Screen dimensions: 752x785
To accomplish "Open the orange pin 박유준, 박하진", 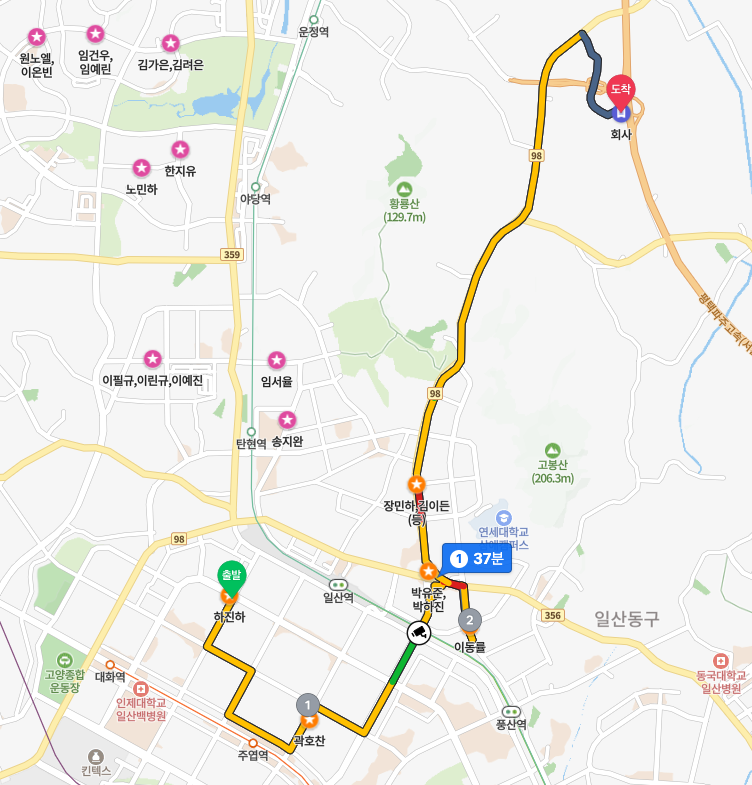I will (x=428, y=571).
